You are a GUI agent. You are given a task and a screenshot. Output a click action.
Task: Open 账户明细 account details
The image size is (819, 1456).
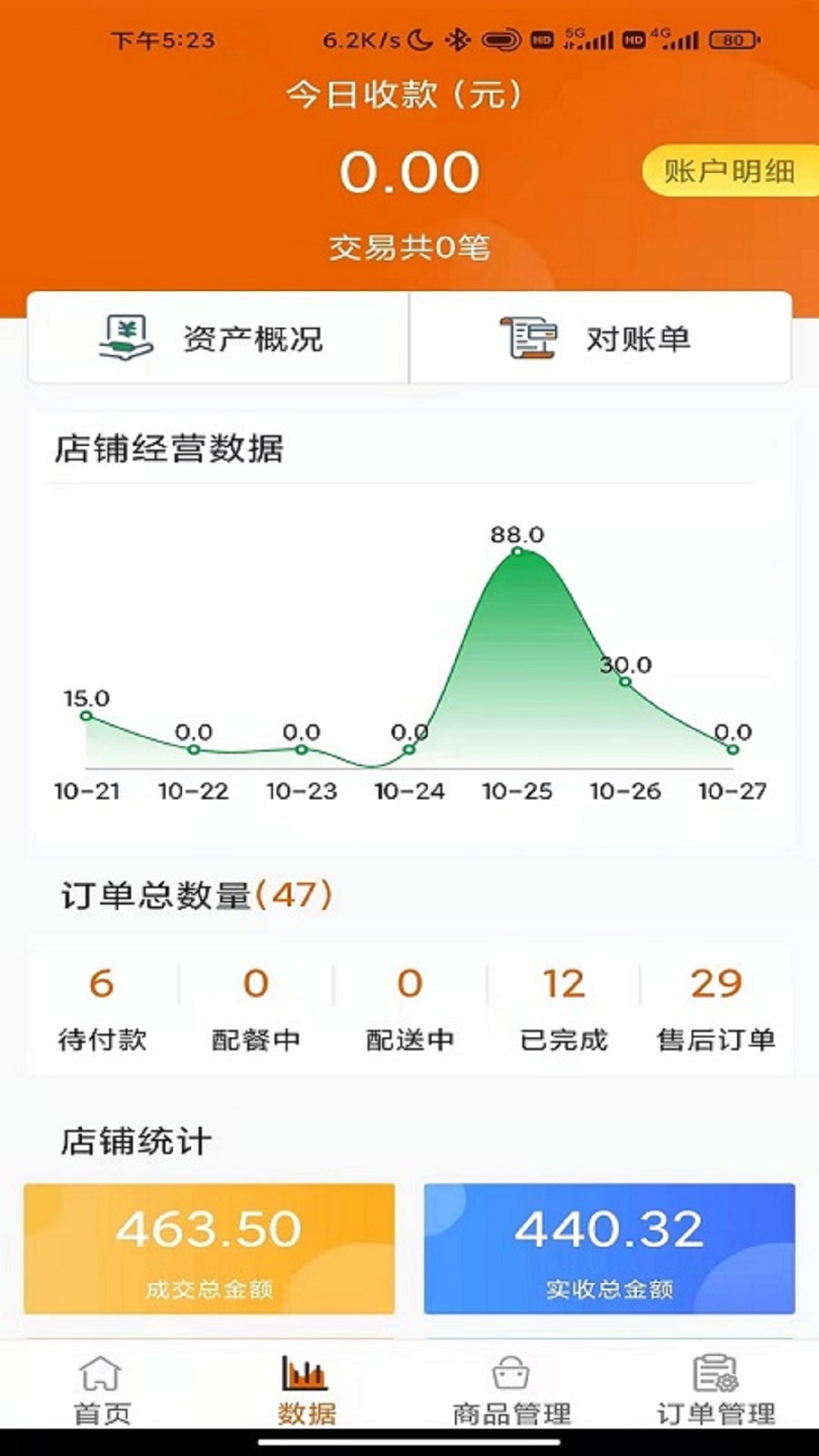click(x=730, y=171)
